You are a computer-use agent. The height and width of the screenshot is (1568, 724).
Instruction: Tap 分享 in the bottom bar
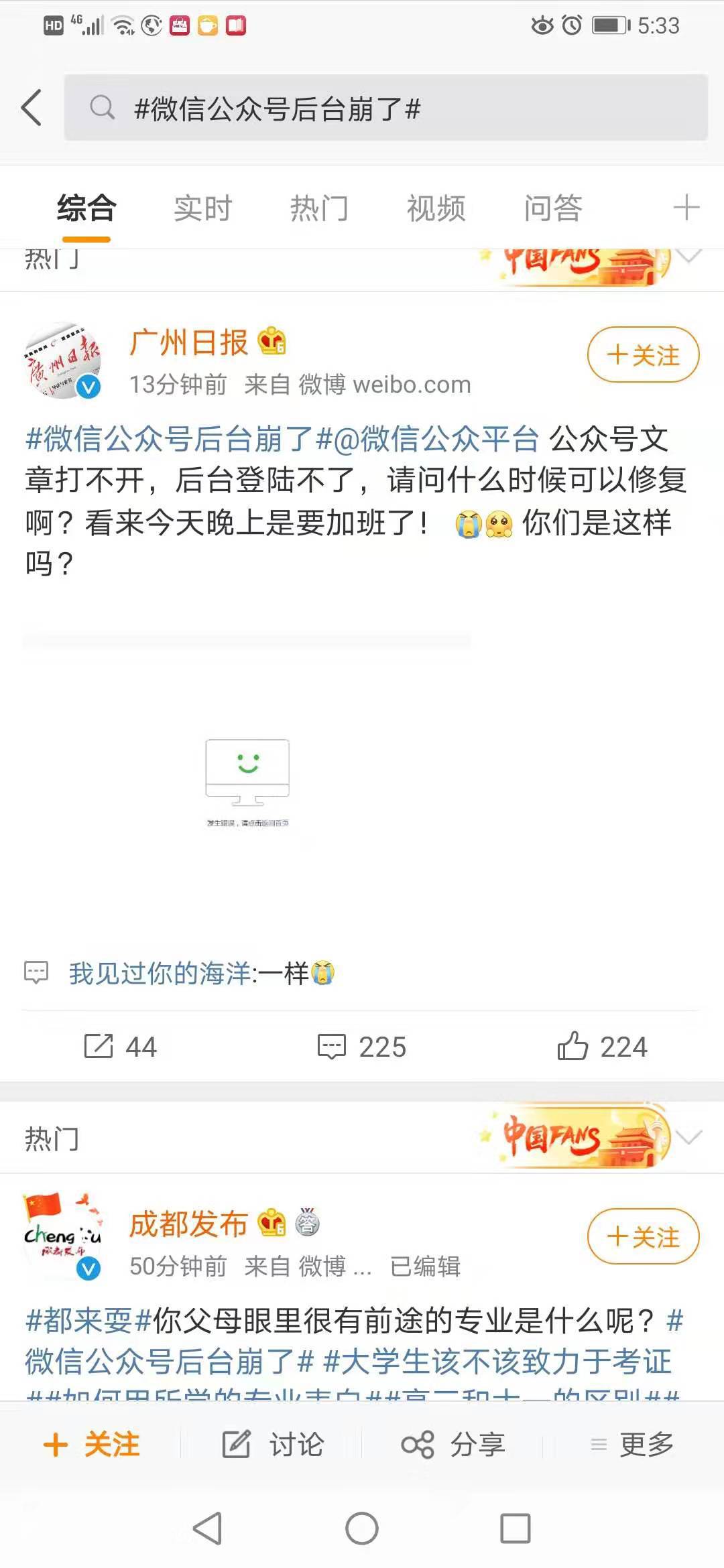453,1444
